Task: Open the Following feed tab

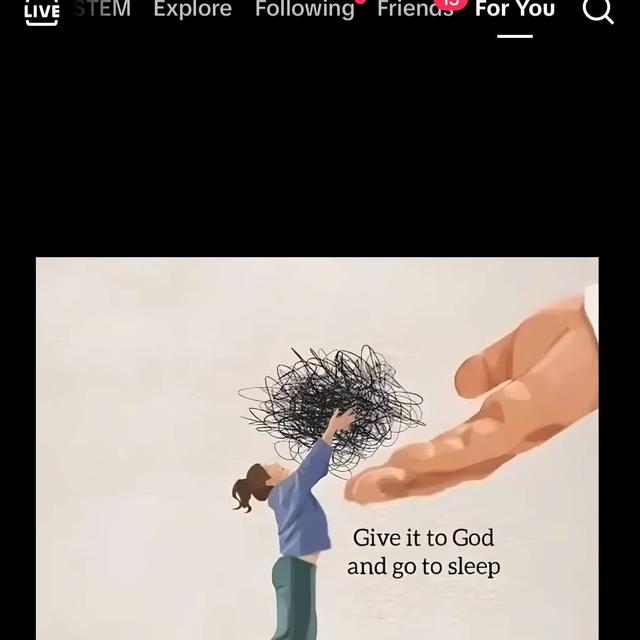Action: [304, 9]
